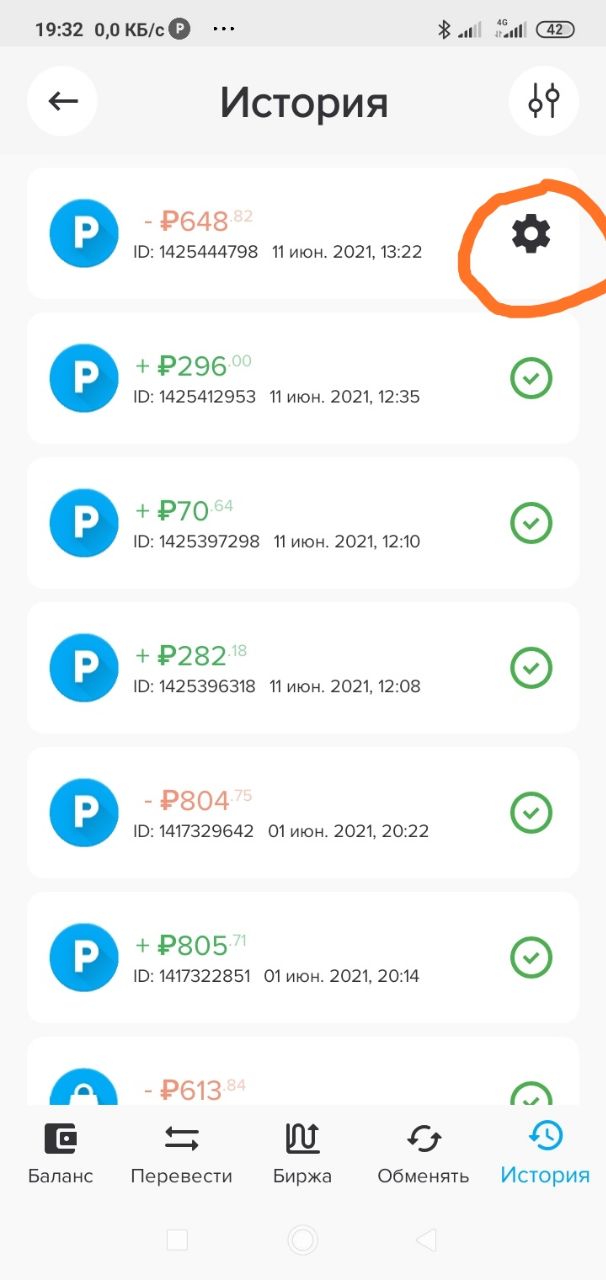Screen dimensions: 606x1280
Task: Tap the system back triangle
Action: 427,1240
